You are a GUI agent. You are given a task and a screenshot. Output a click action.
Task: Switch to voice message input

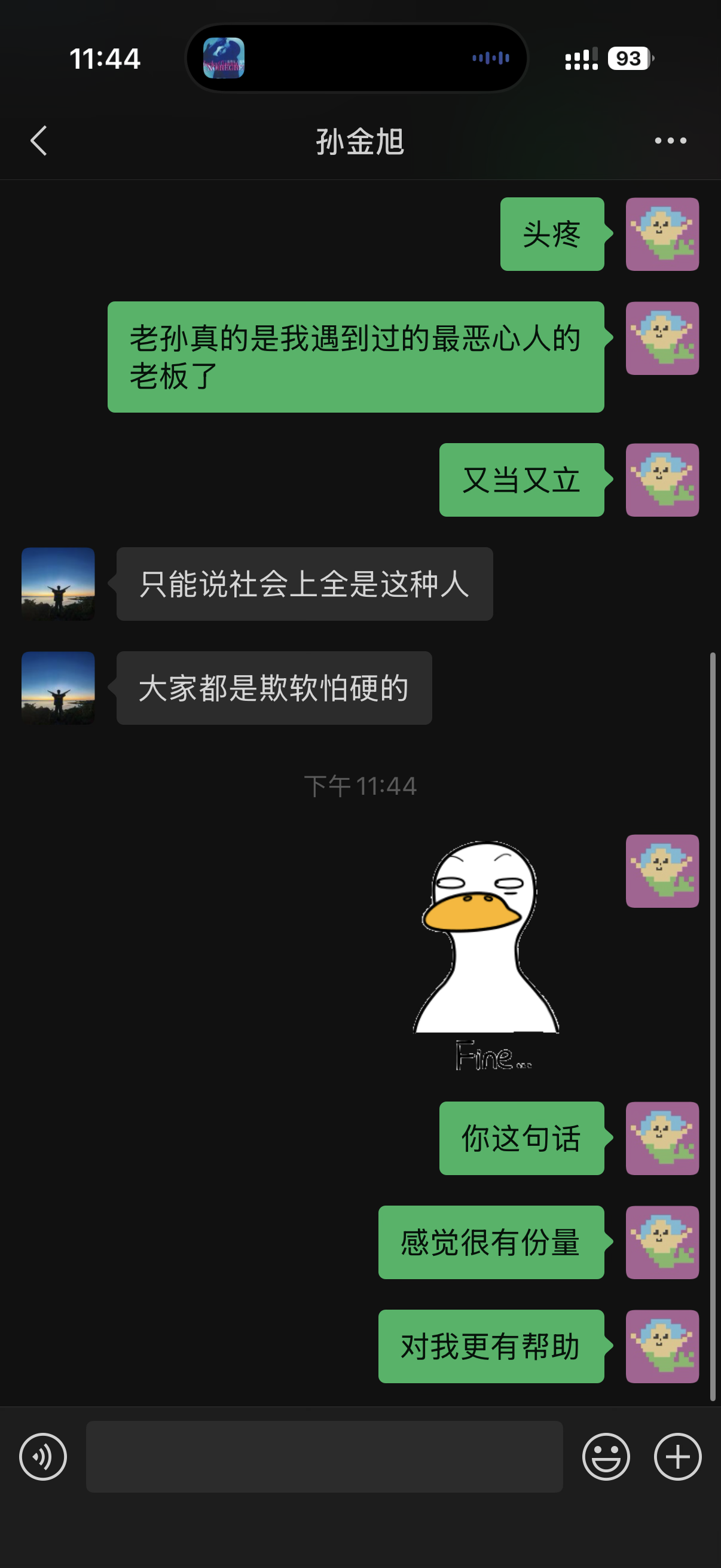(x=43, y=1457)
